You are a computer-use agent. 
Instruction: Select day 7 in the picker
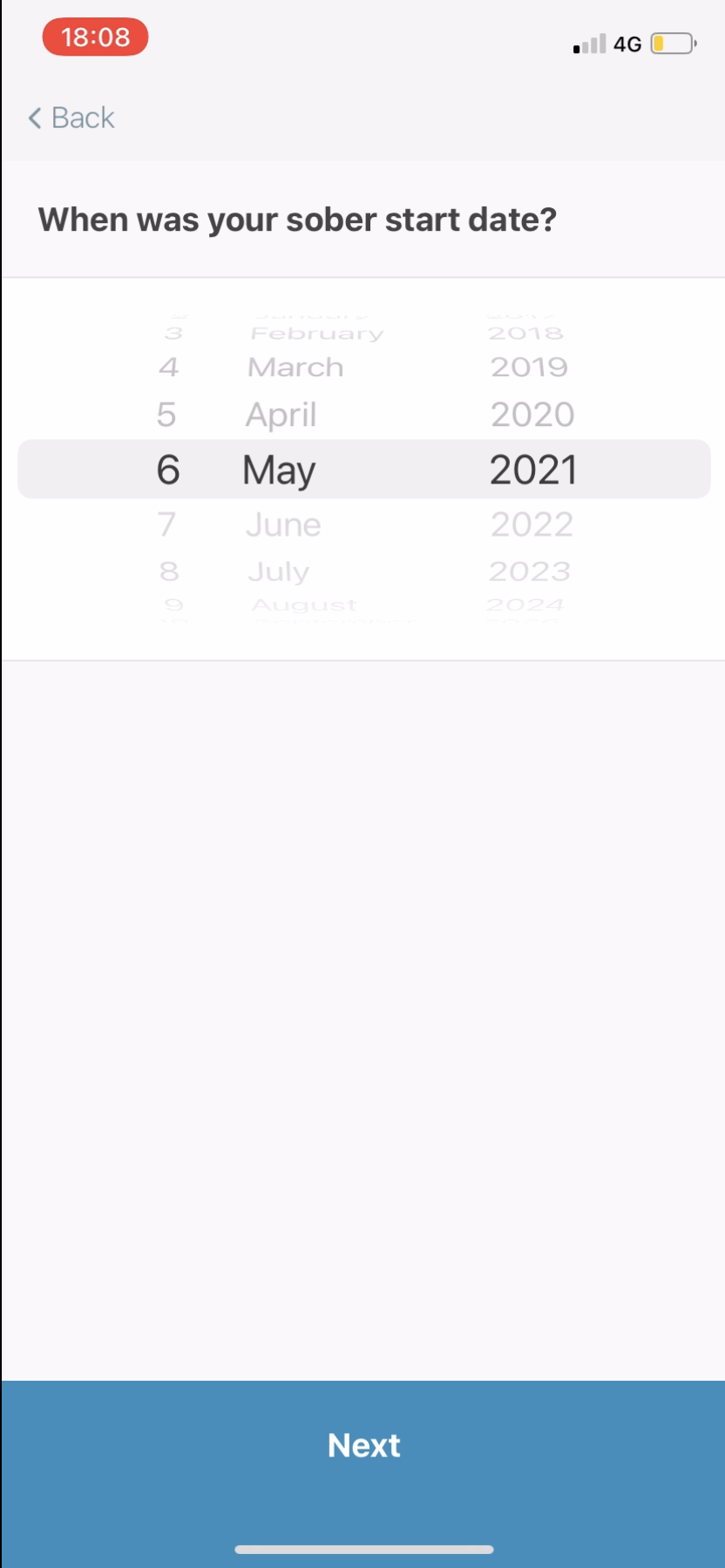click(166, 524)
